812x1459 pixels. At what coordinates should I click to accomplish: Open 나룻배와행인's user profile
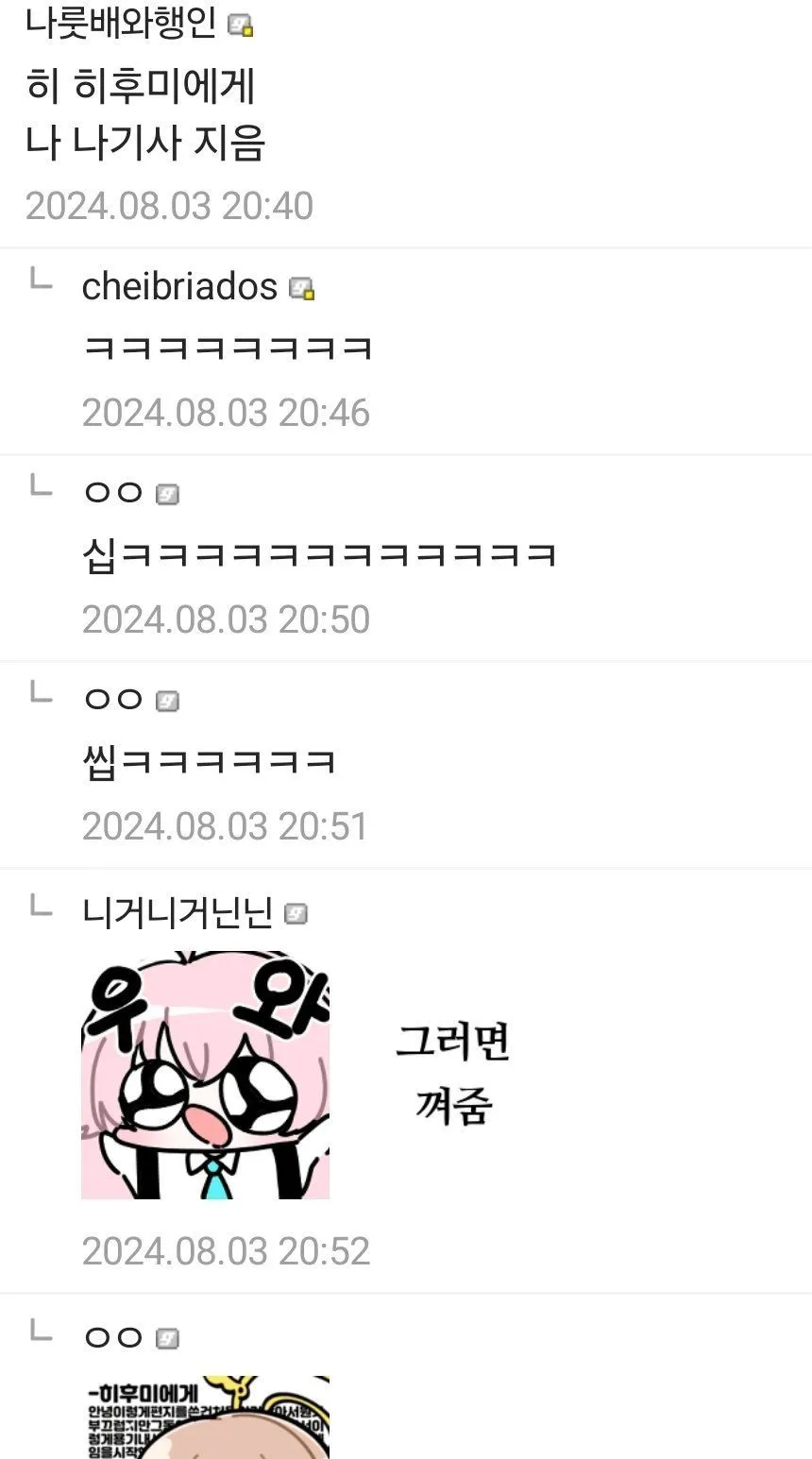(x=122, y=23)
